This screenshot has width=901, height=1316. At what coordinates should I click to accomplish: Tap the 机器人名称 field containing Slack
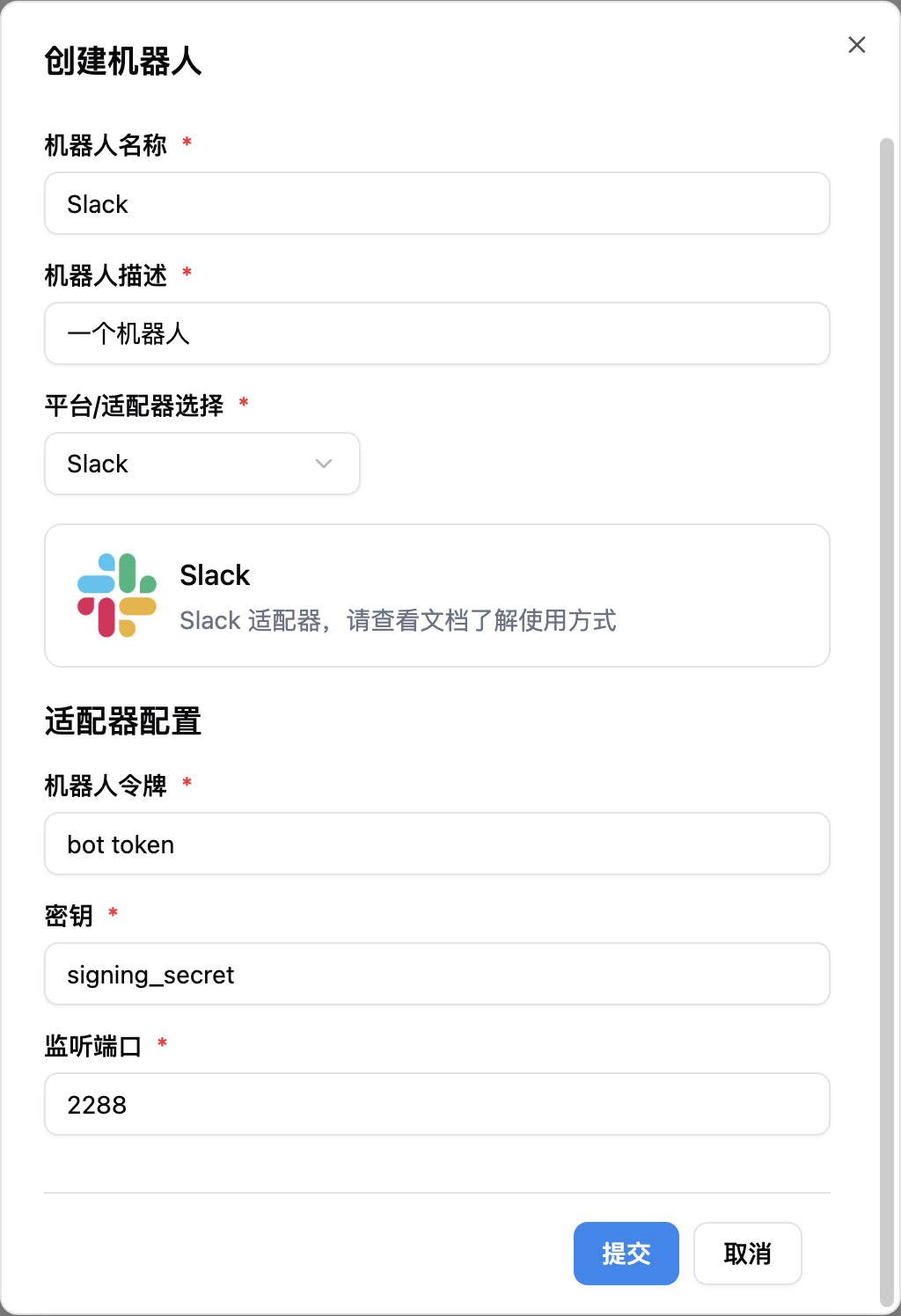click(436, 204)
